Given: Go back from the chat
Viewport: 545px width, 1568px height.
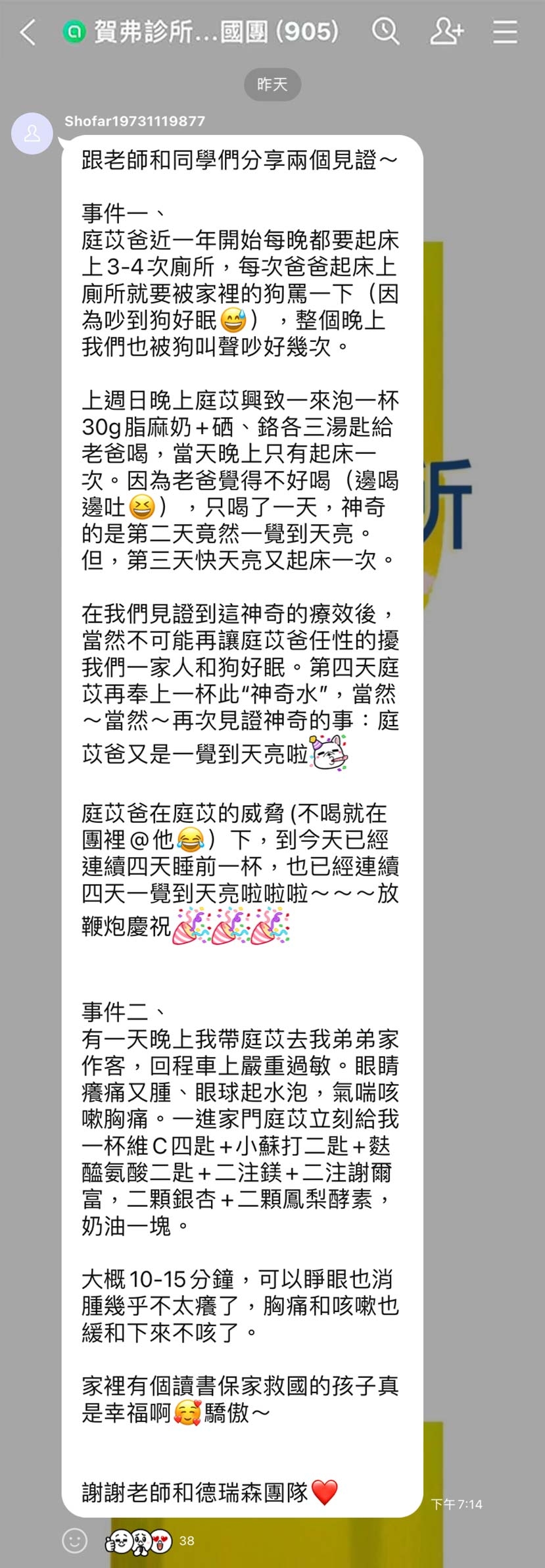Looking at the screenshot, I should pyautogui.click(x=28, y=32).
